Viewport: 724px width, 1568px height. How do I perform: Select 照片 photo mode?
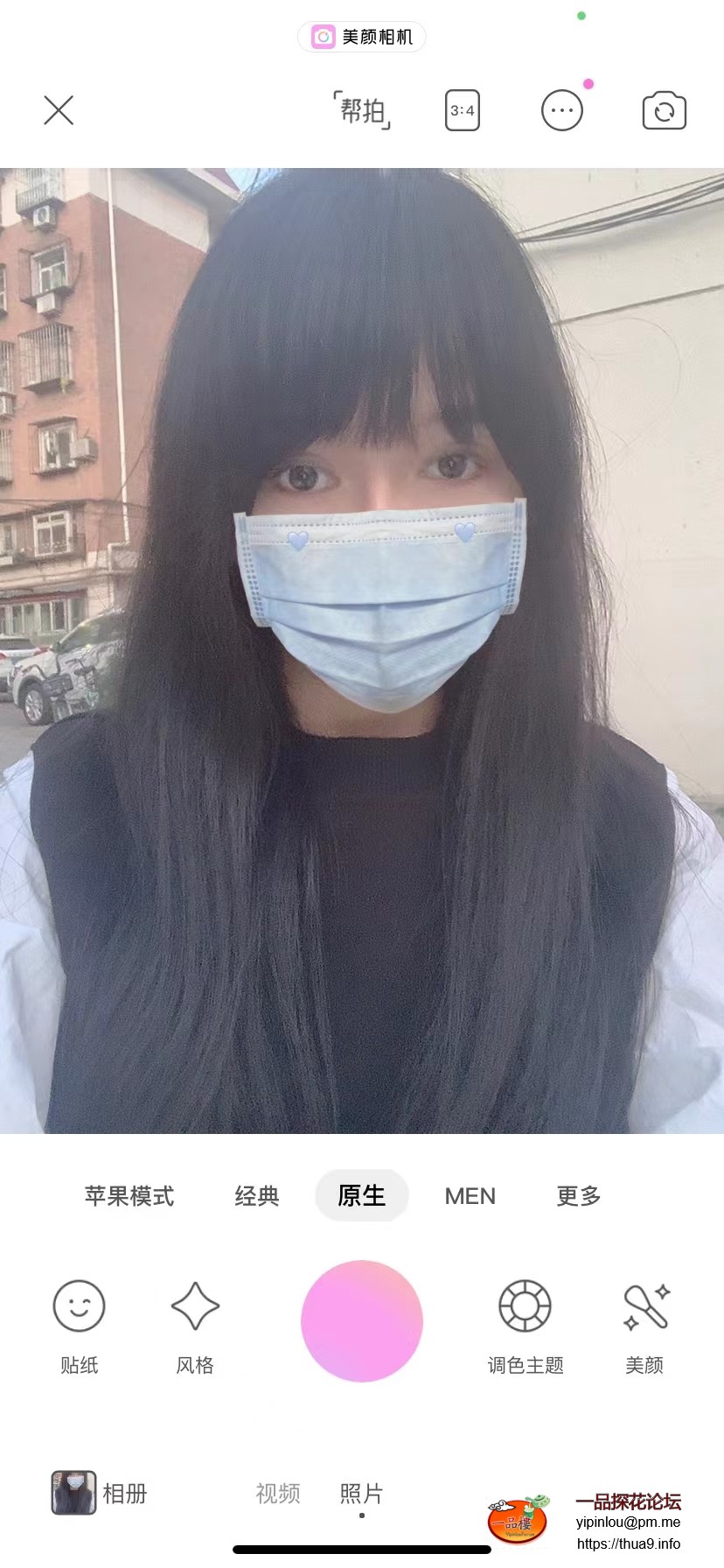(361, 1493)
